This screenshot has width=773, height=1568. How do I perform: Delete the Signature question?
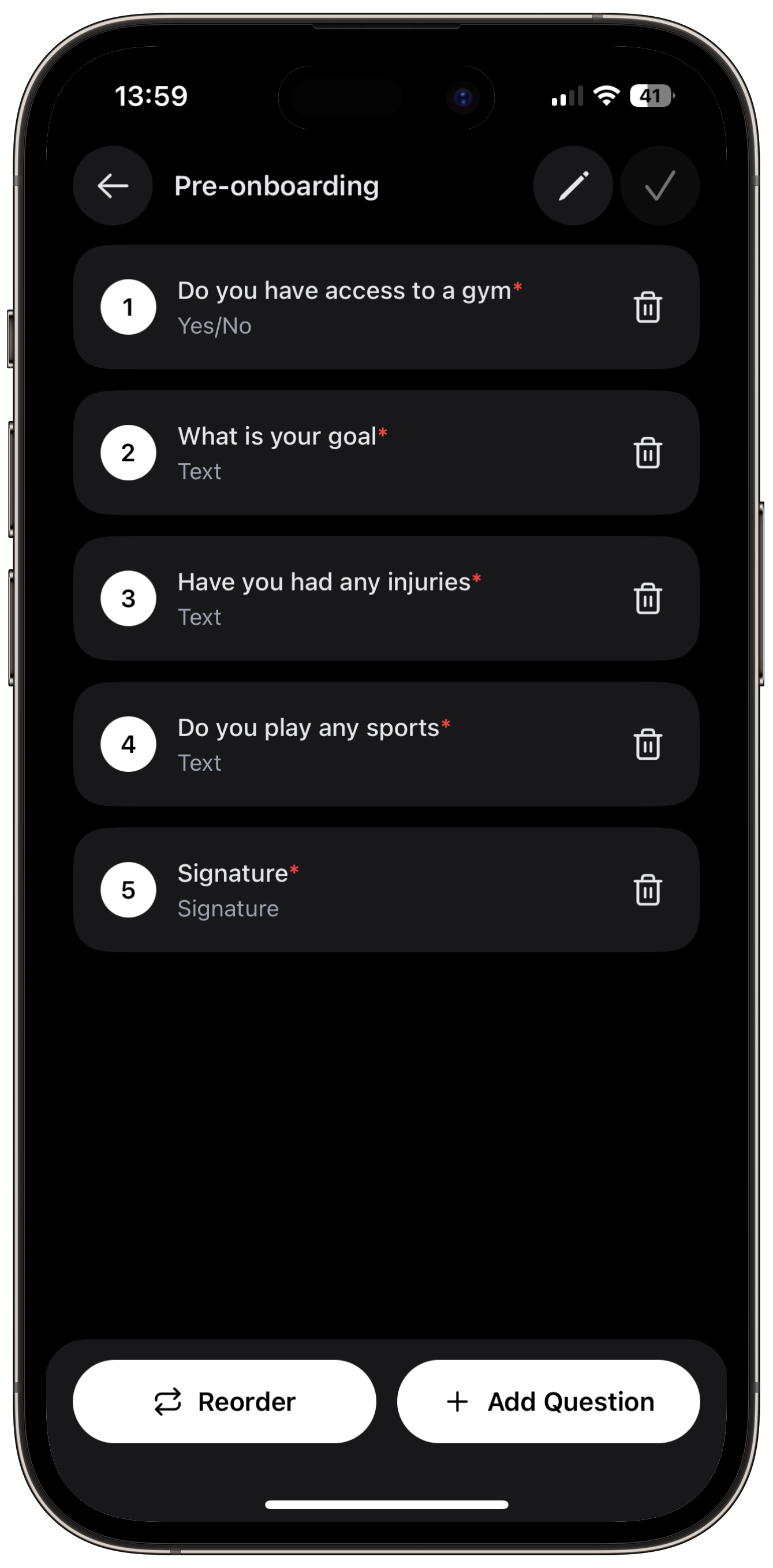[x=648, y=890]
